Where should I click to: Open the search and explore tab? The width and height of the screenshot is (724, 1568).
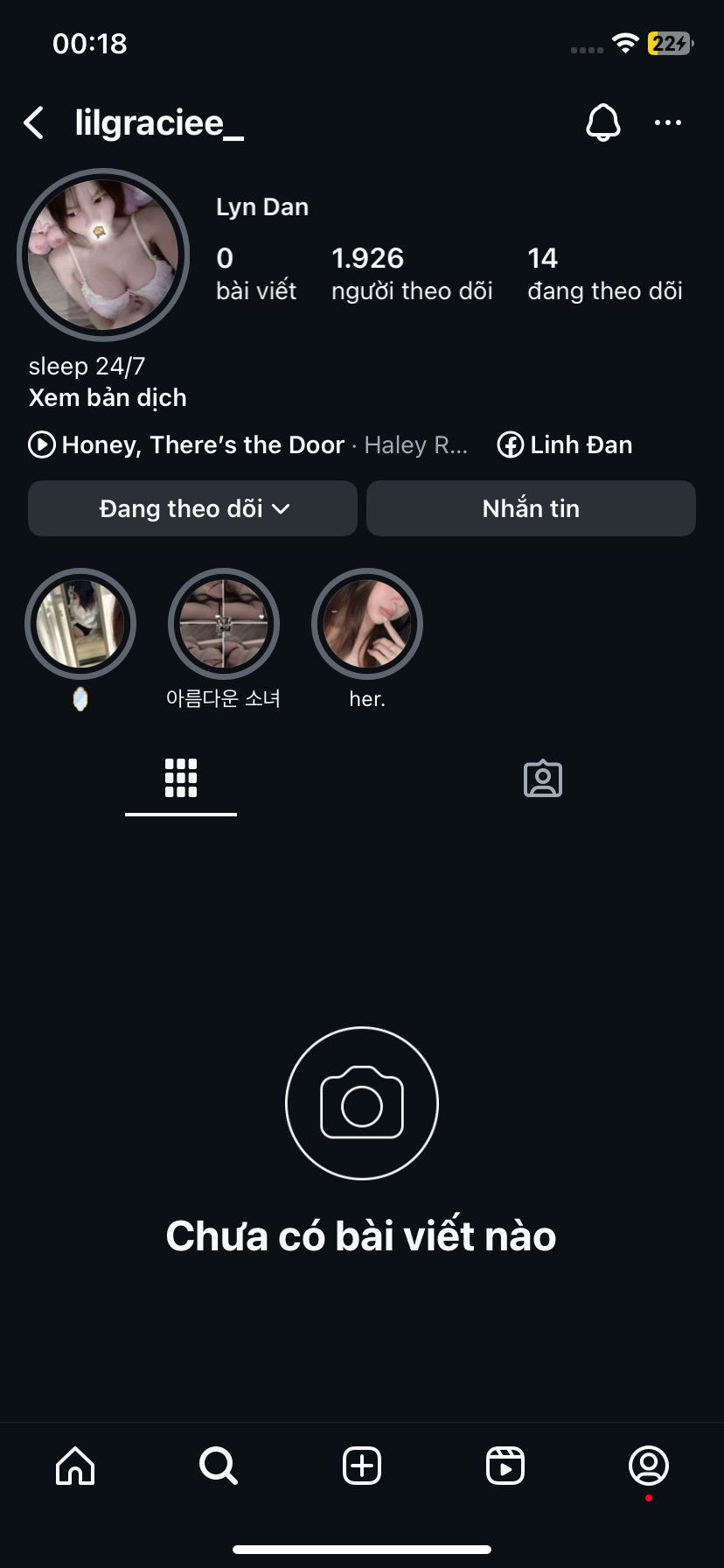[218, 1465]
